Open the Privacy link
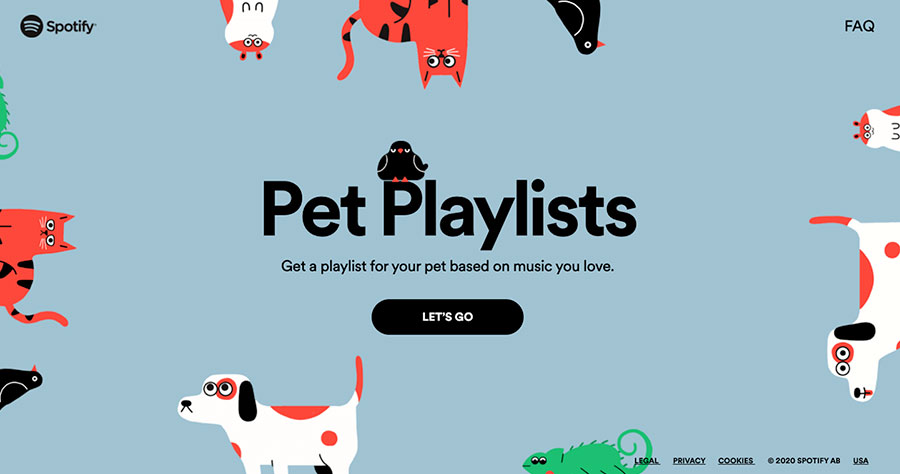This screenshot has width=900, height=474. point(689,461)
